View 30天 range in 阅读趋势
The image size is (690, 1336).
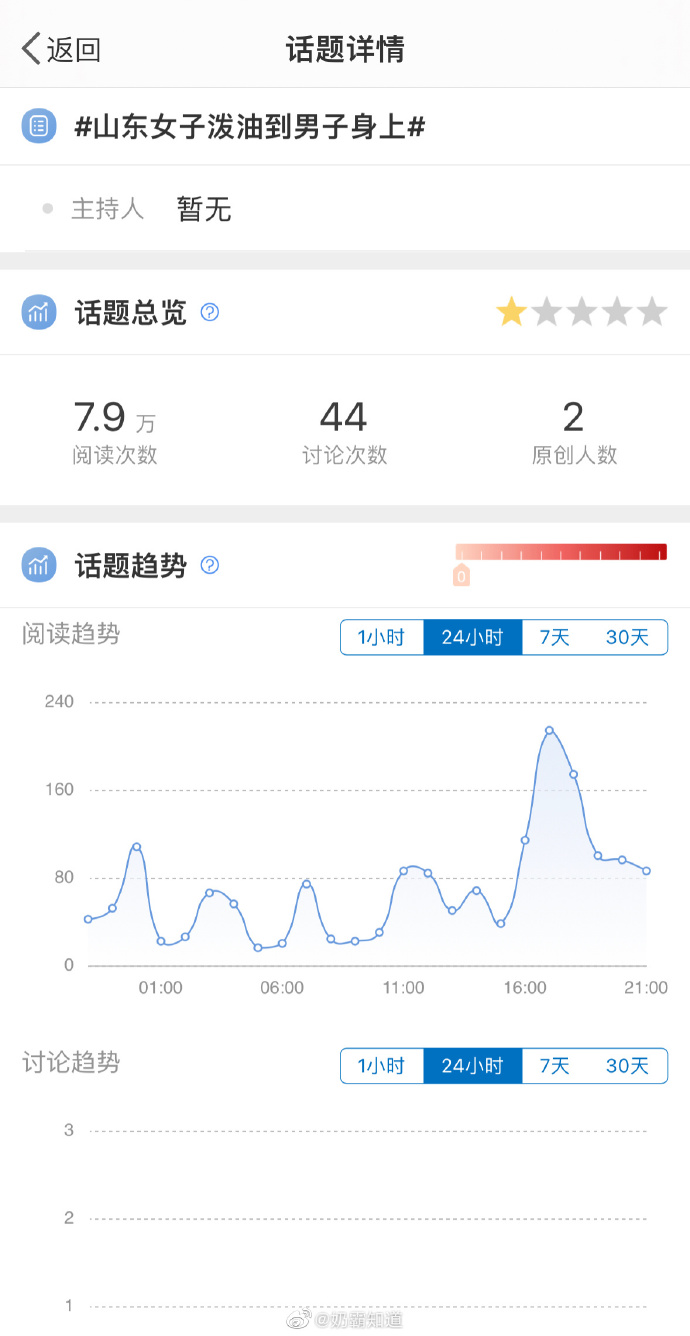(x=628, y=637)
